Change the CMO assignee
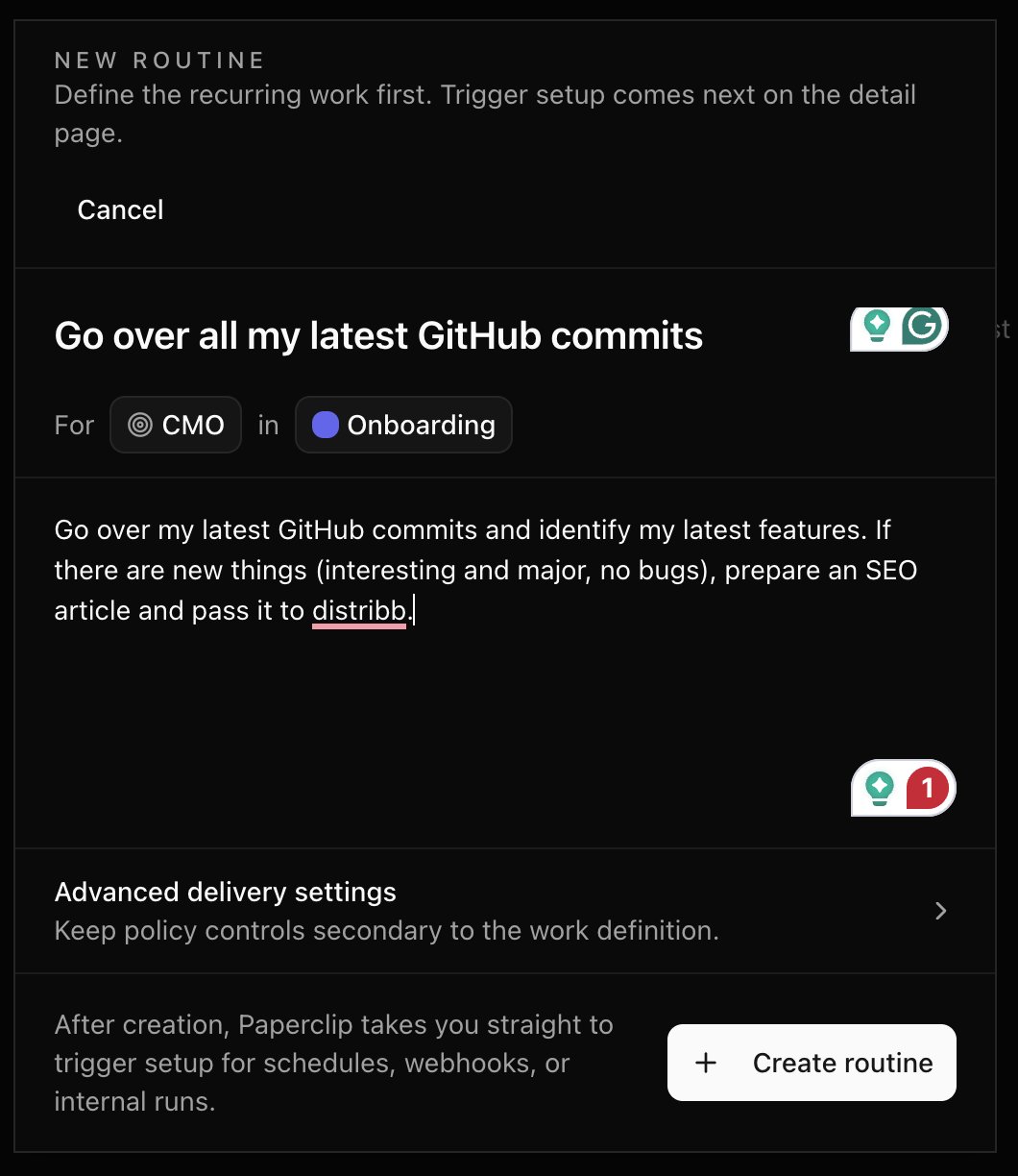Image resolution: width=1018 pixels, height=1176 pixels. tap(176, 425)
